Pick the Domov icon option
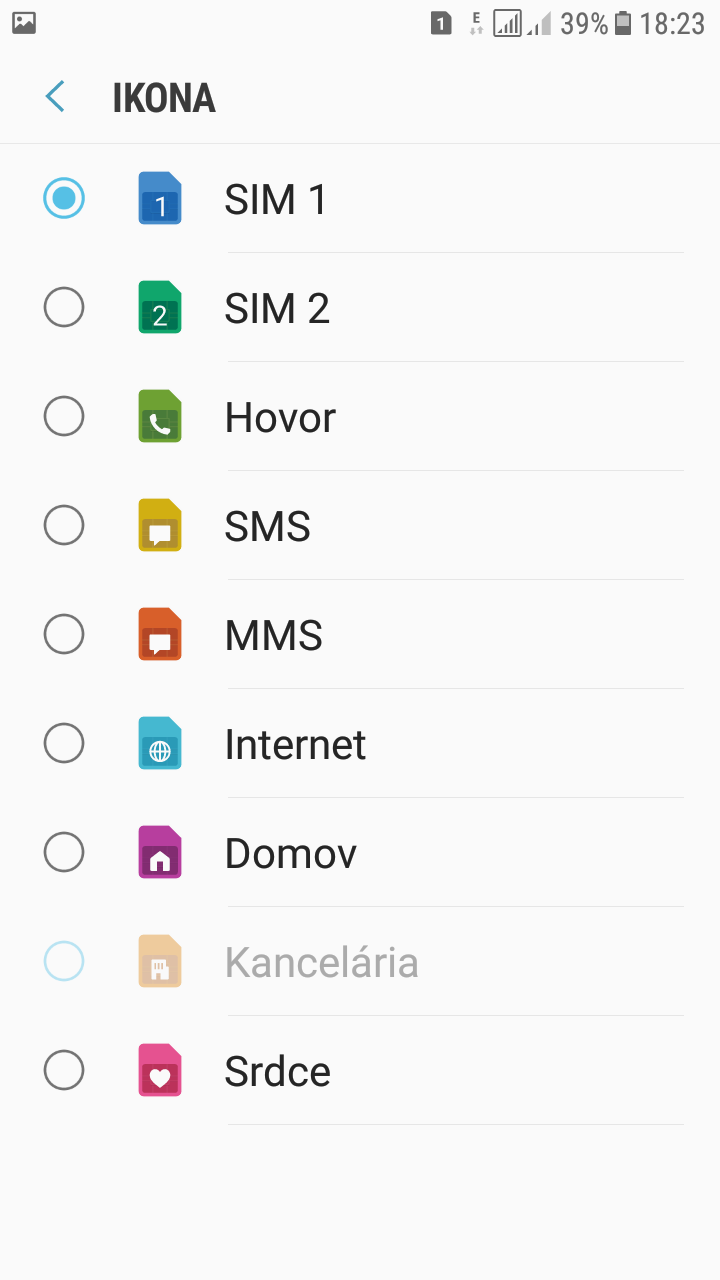Image resolution: width=720 pixels, height=1280 pixels. click(360, 852)
